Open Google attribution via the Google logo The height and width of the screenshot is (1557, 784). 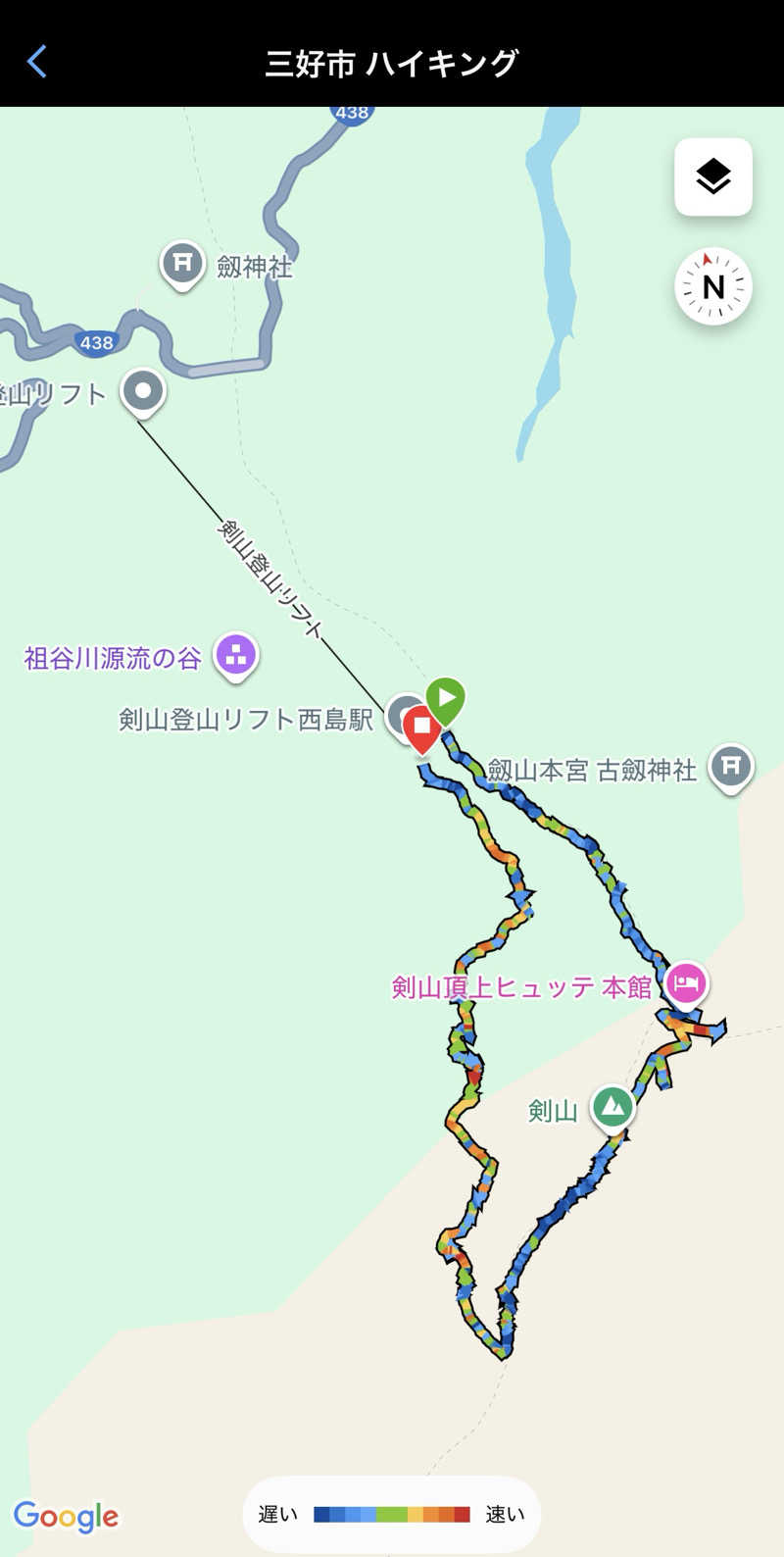click(x=64, y=1516)
